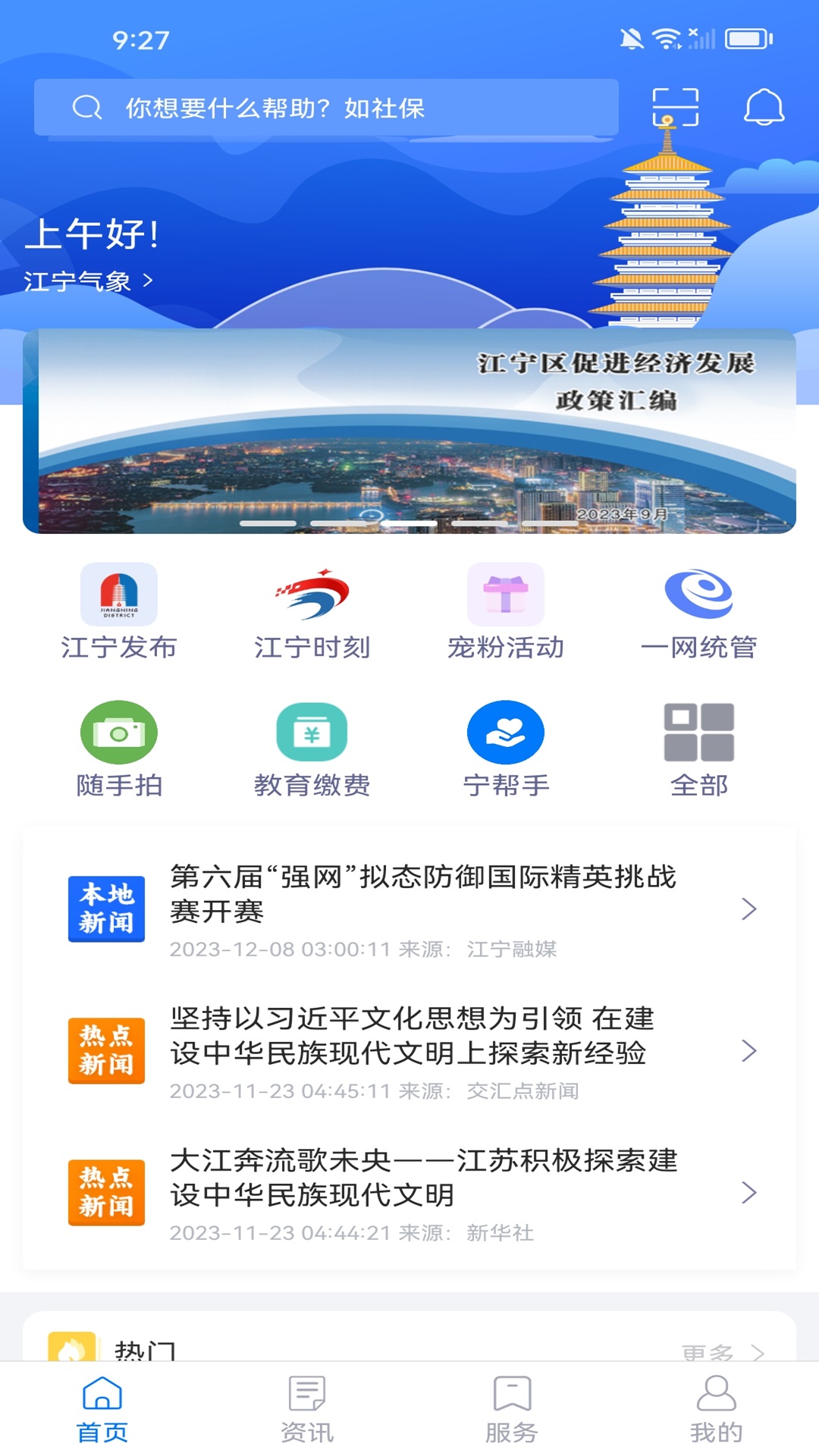Open 江宁气象 weather link

(87, 281)
